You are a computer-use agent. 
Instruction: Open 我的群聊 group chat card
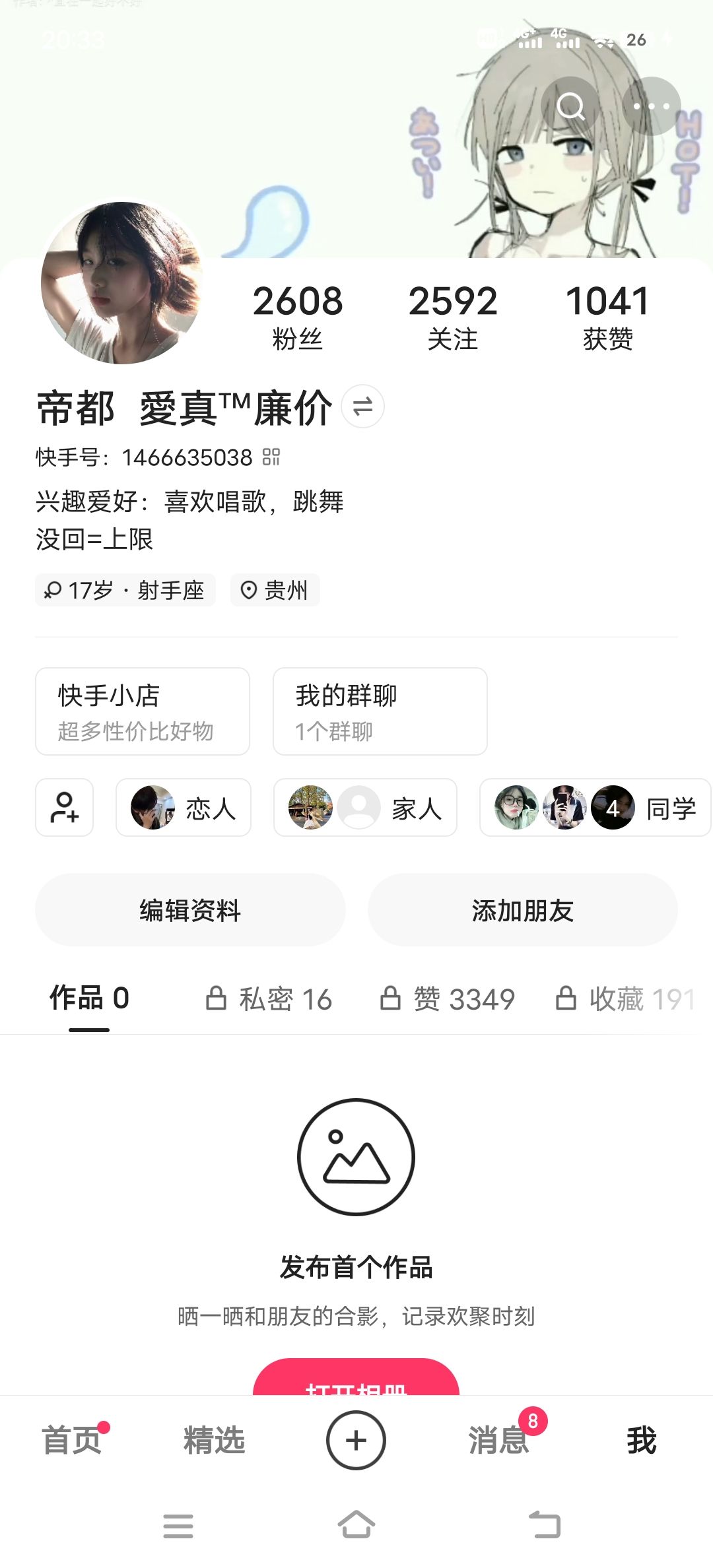pyautogui.click(x=380, y=711)
